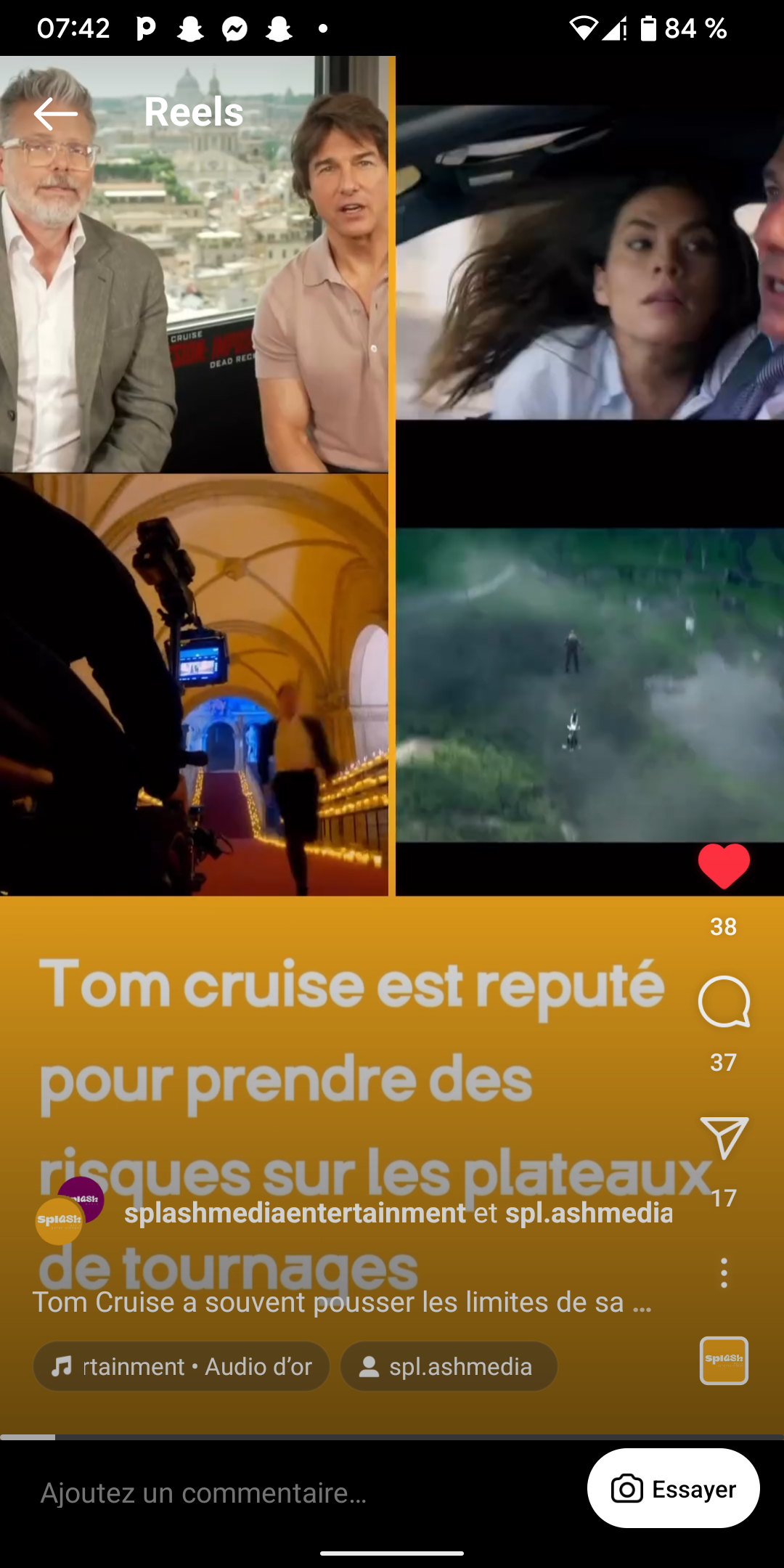This screenshot has width=784, height=1568.
Task: Go back from Reels
Action: point(55,114)
